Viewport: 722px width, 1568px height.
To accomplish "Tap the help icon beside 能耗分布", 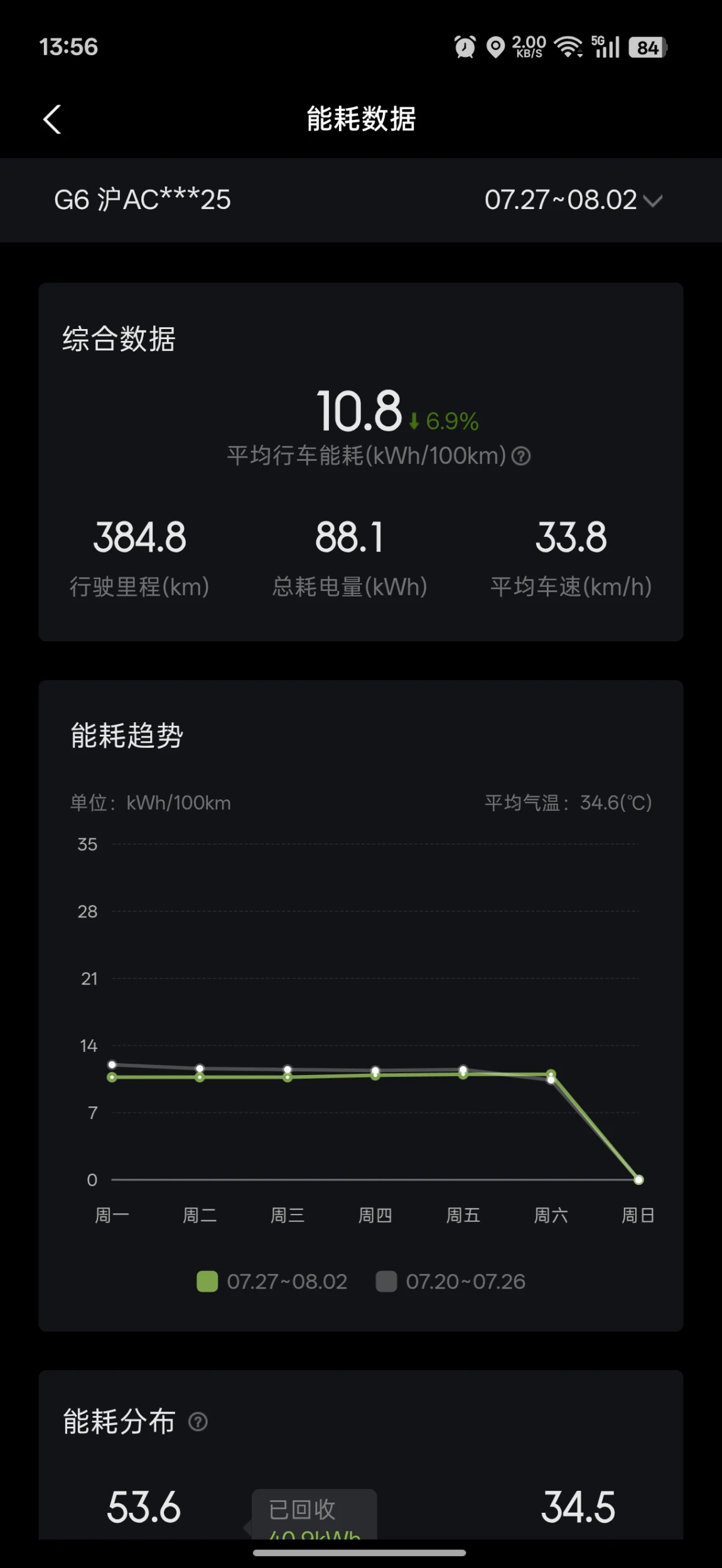I will pyautogui.click(x=198, y=1421).
